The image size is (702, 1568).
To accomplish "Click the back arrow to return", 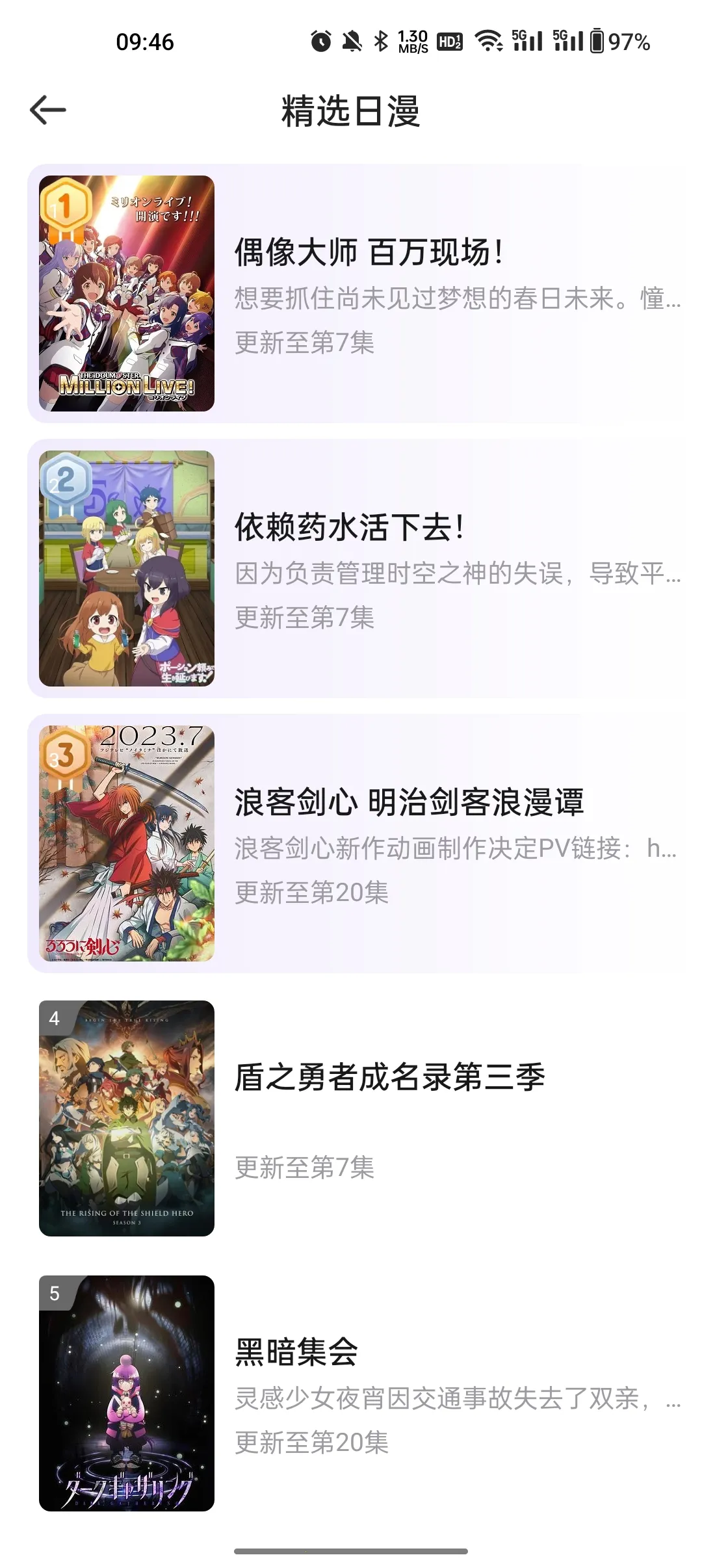I will [47, 109].
